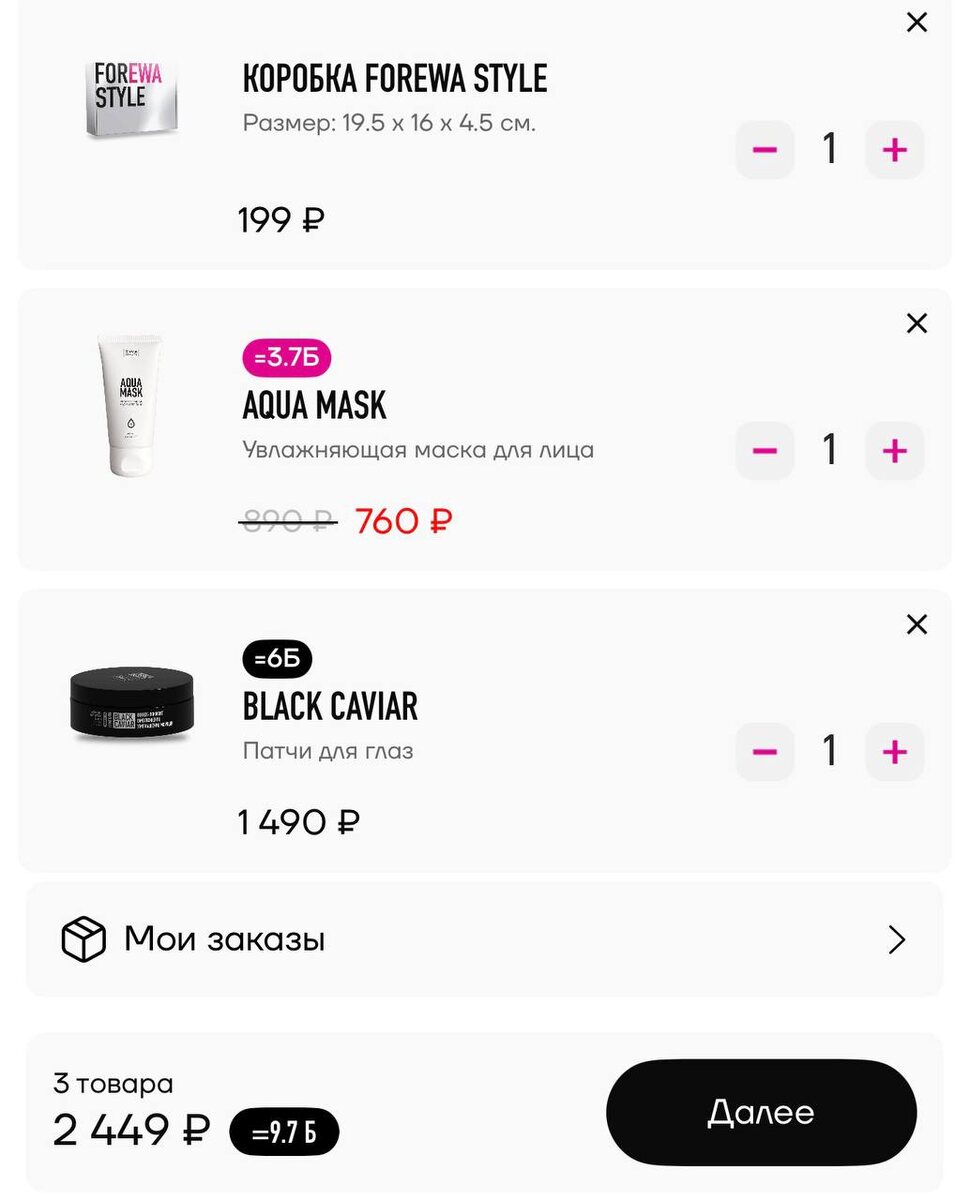Decrease Black Caviar quantity

(x=765, y=752)
